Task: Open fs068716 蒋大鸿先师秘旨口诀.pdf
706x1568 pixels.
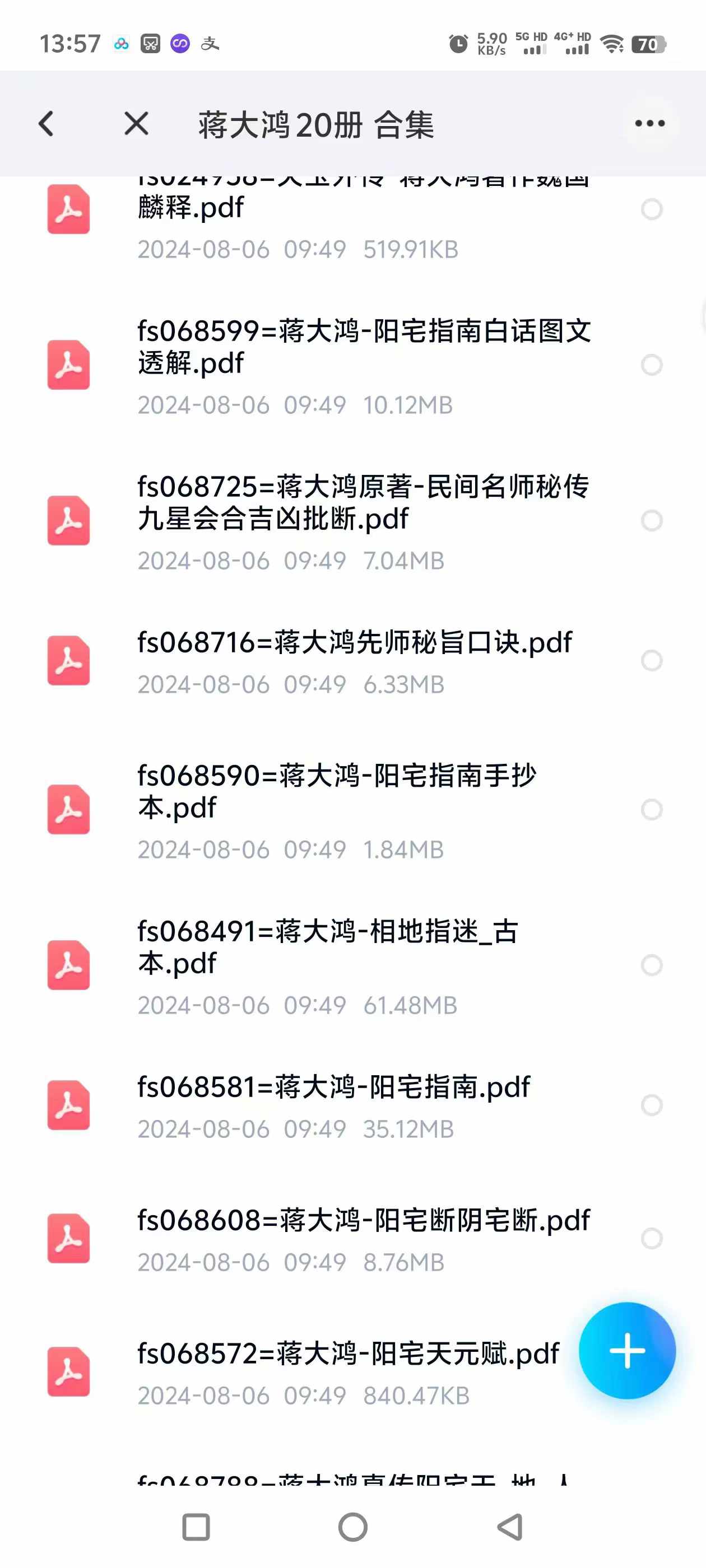Action: tap(355, 643)
